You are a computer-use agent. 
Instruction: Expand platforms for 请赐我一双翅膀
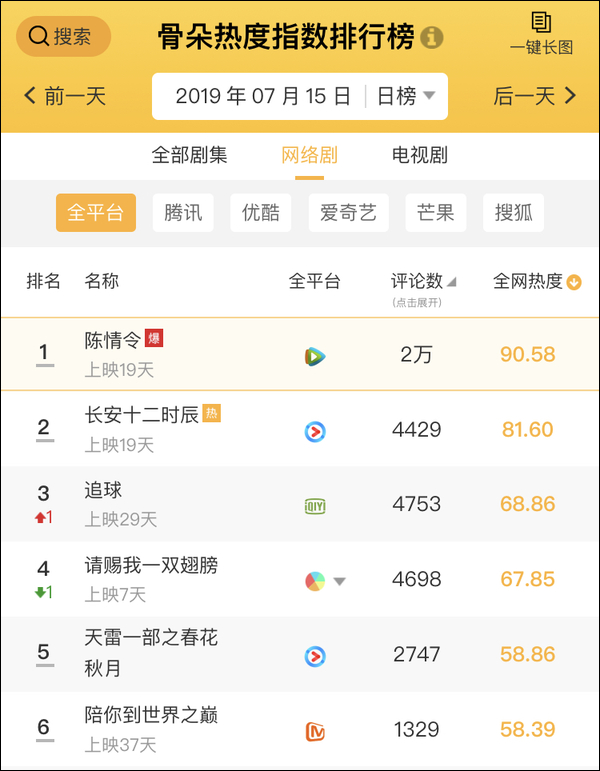pos(340,581)
